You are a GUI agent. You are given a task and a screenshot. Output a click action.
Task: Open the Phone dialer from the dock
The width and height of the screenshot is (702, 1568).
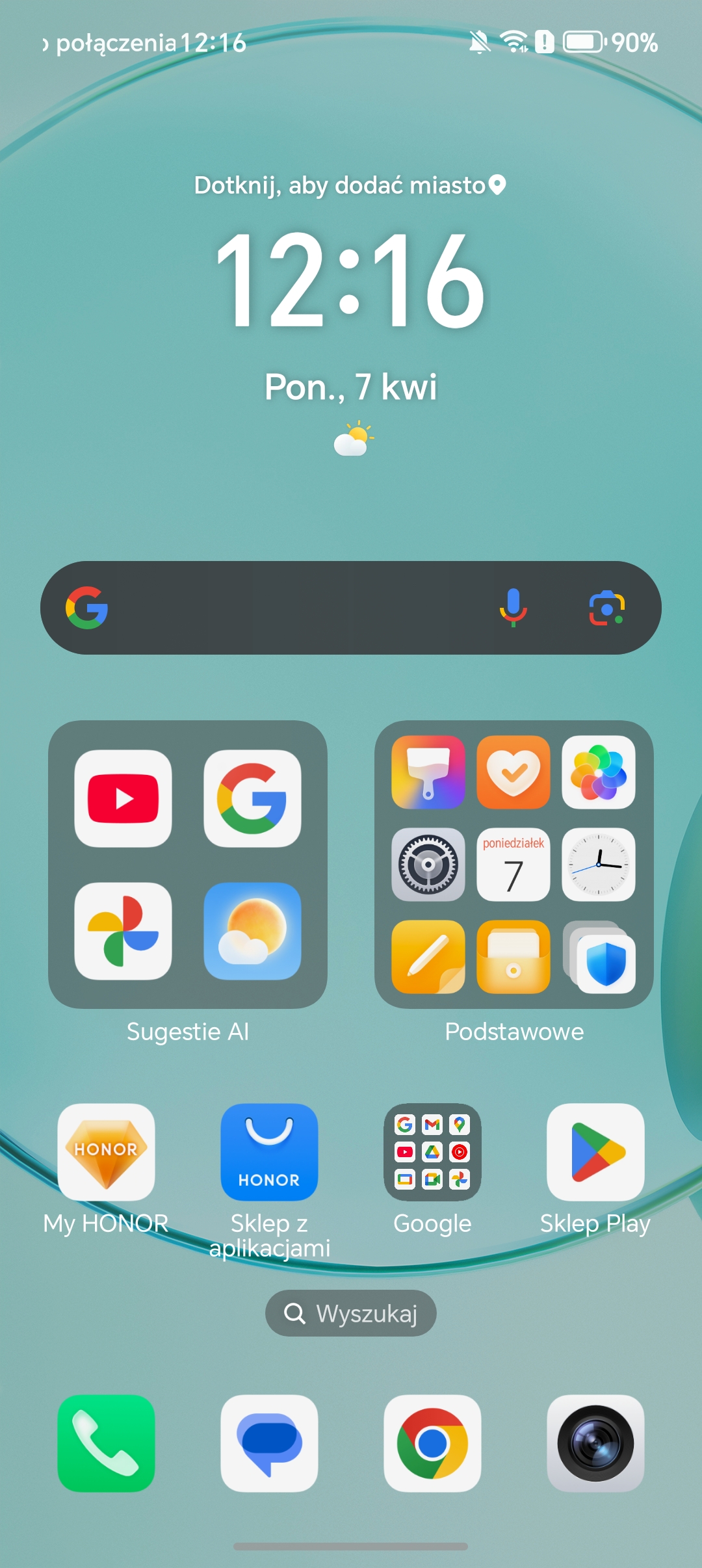point(106,1443)
